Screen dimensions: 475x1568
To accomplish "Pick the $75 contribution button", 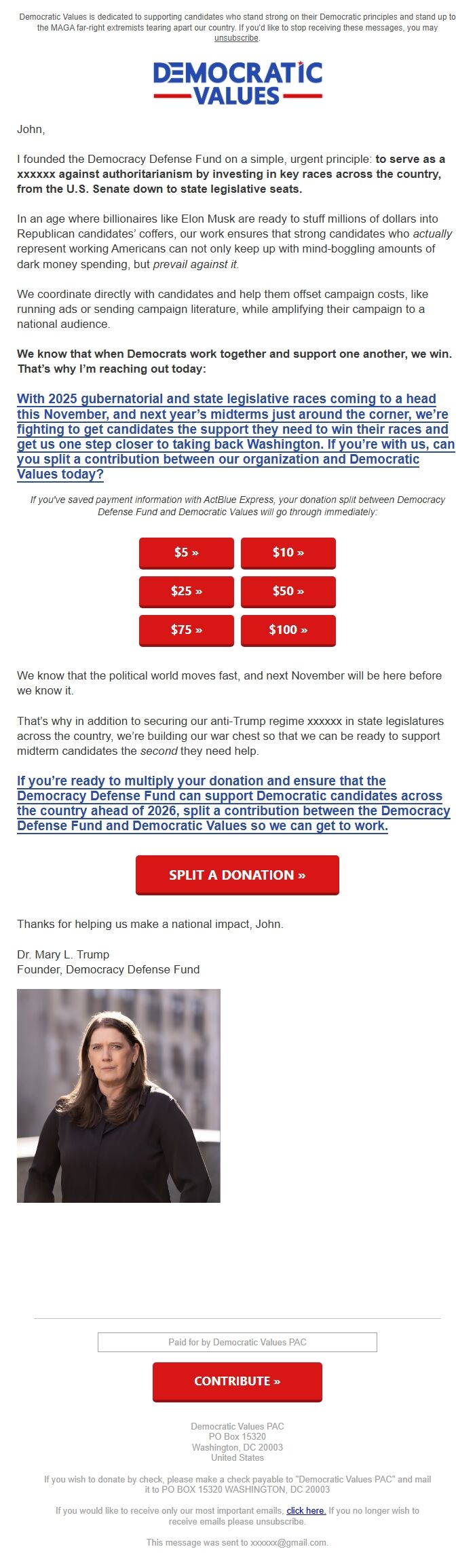I will pos(187,630).
